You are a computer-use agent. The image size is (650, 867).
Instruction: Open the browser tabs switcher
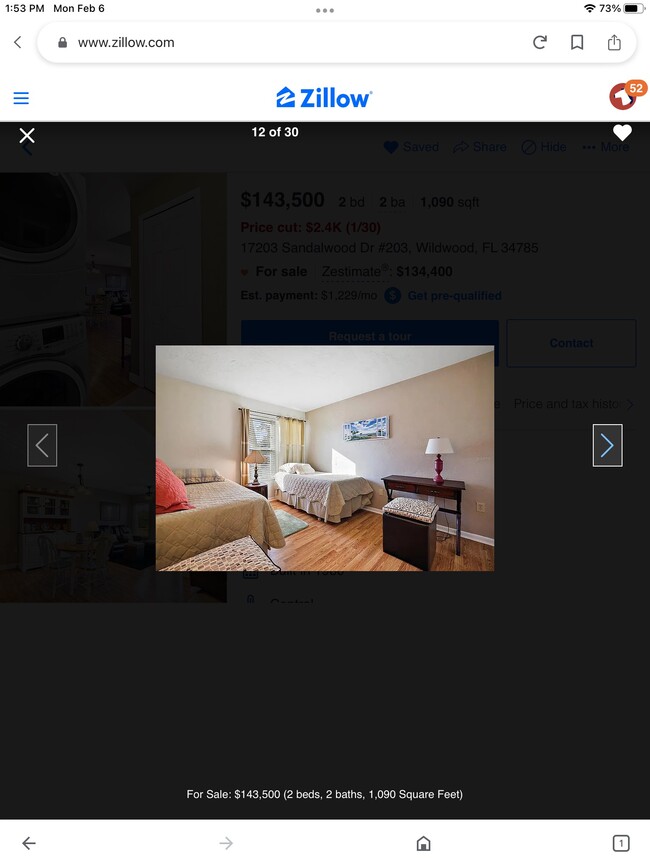(x=620, y=843)
